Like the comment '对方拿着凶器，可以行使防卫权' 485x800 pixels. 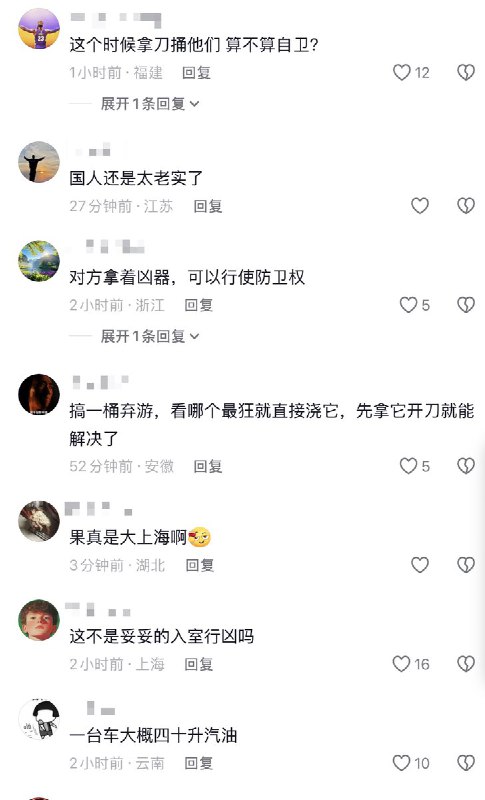point(409,305)
